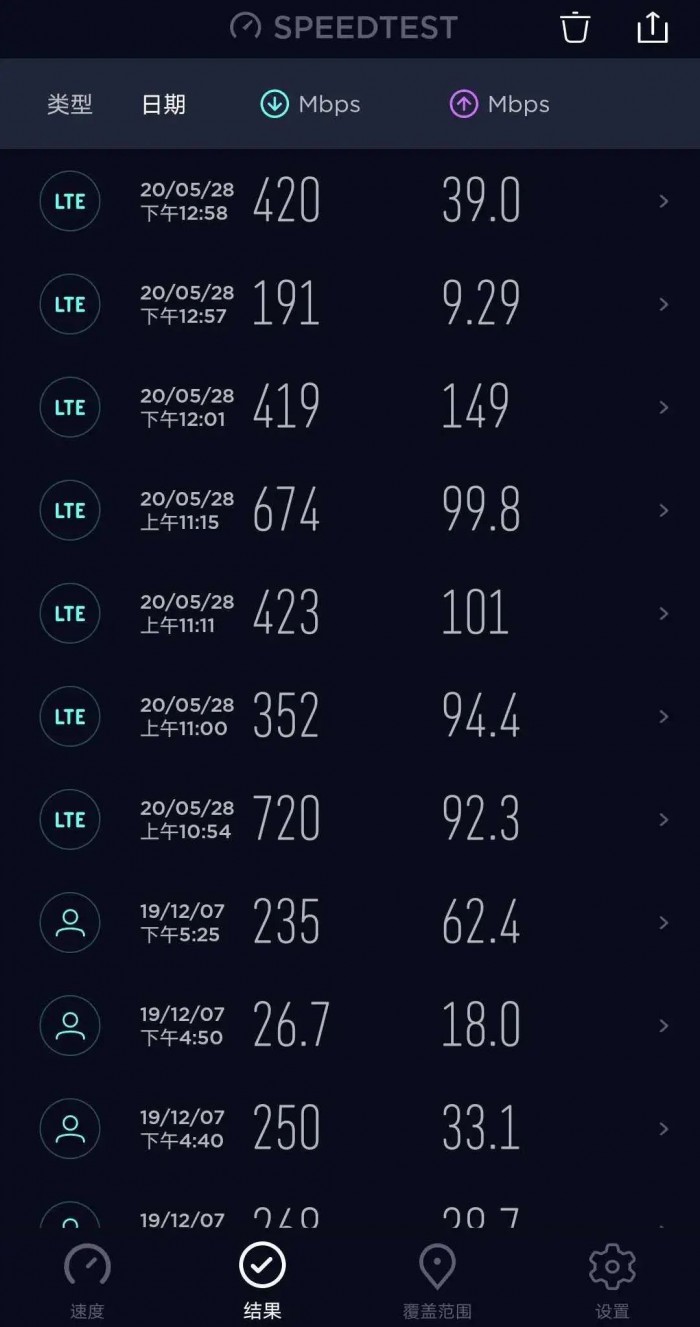Sort by download Mbps column
This screenshot has height=1327, width=700.
(310, 104)
